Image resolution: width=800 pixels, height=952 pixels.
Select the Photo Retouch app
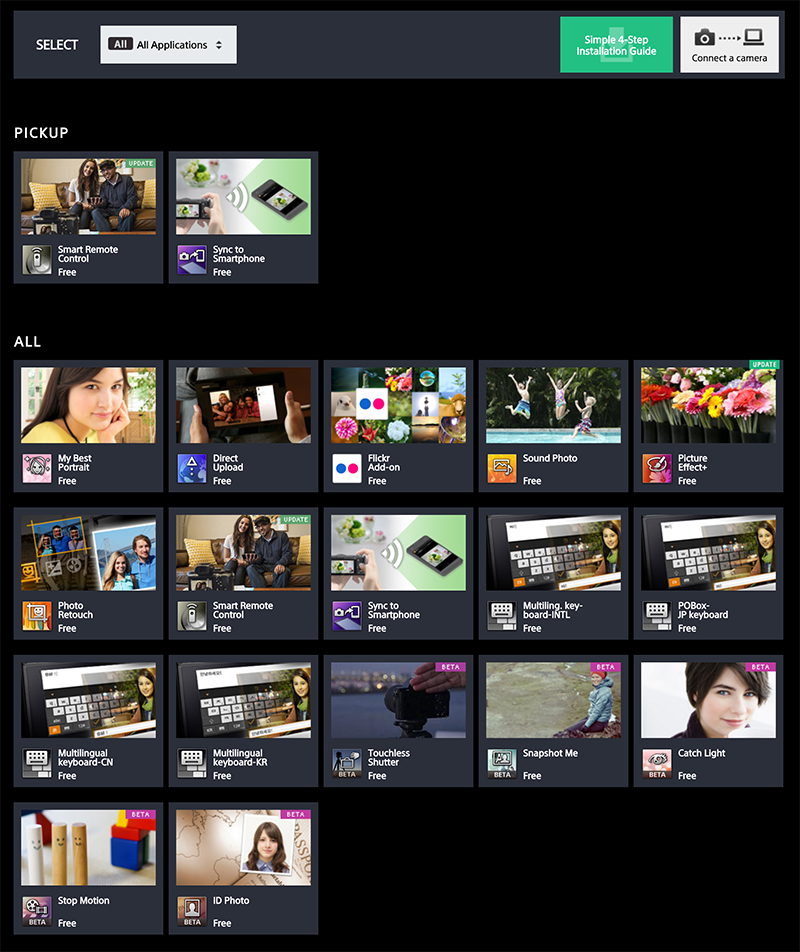click(x=88, y=574)
